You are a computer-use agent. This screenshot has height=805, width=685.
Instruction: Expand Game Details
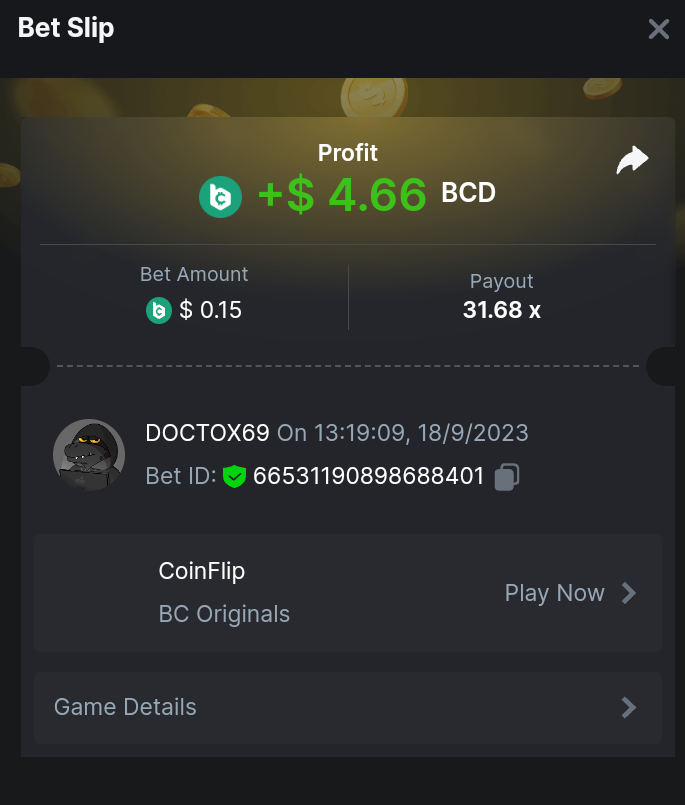pyautogui.click(x=347, y=707)
